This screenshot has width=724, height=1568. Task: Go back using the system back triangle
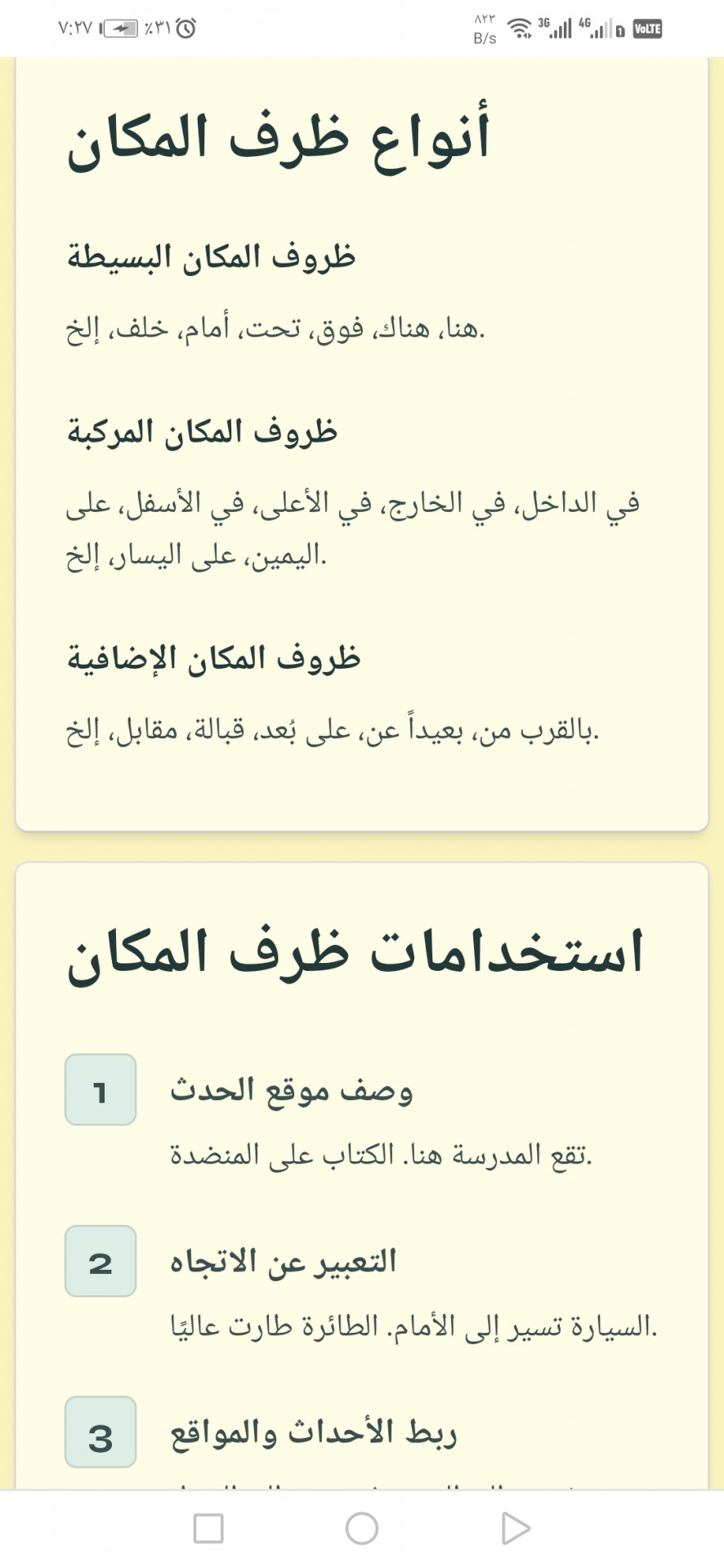coord(515,1528)
